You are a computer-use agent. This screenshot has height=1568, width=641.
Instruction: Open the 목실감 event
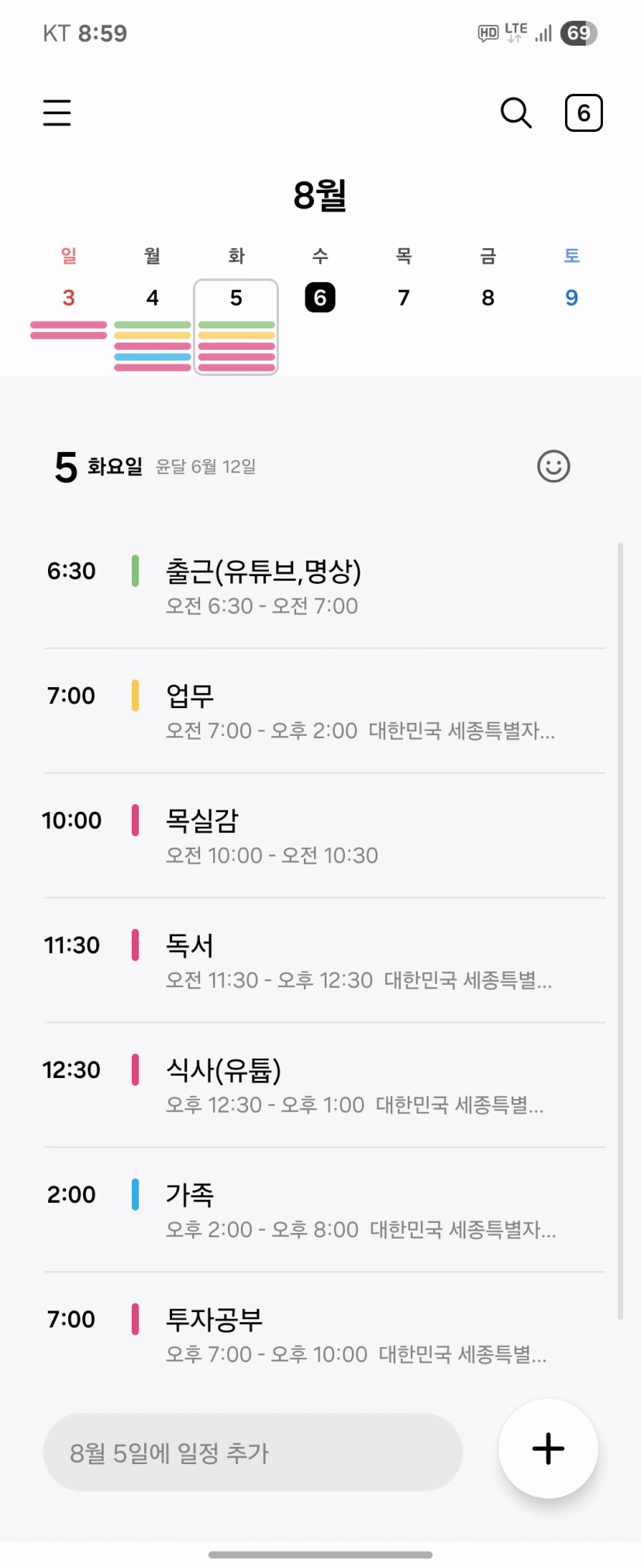pos(326,836)
